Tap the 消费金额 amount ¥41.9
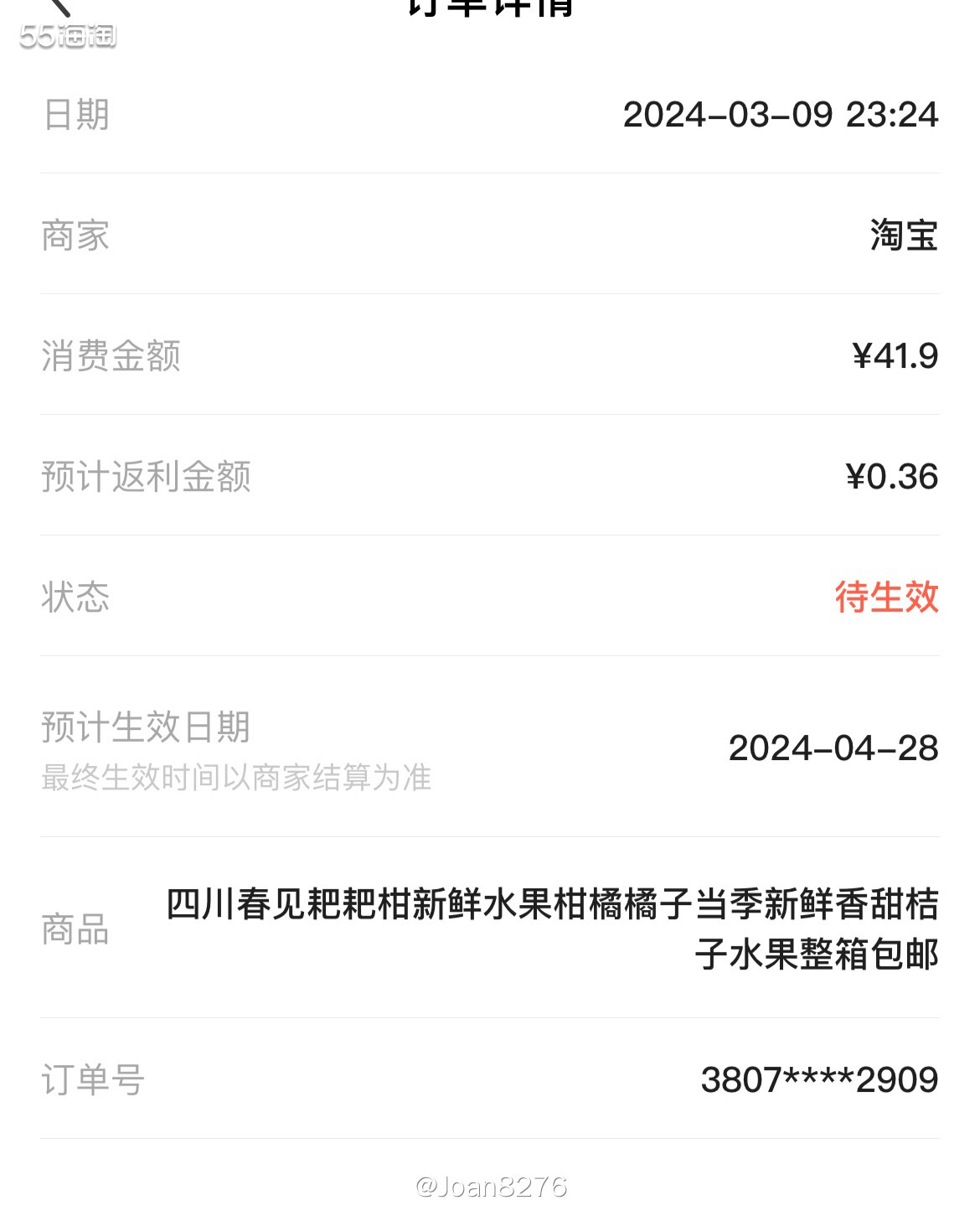 891,356
